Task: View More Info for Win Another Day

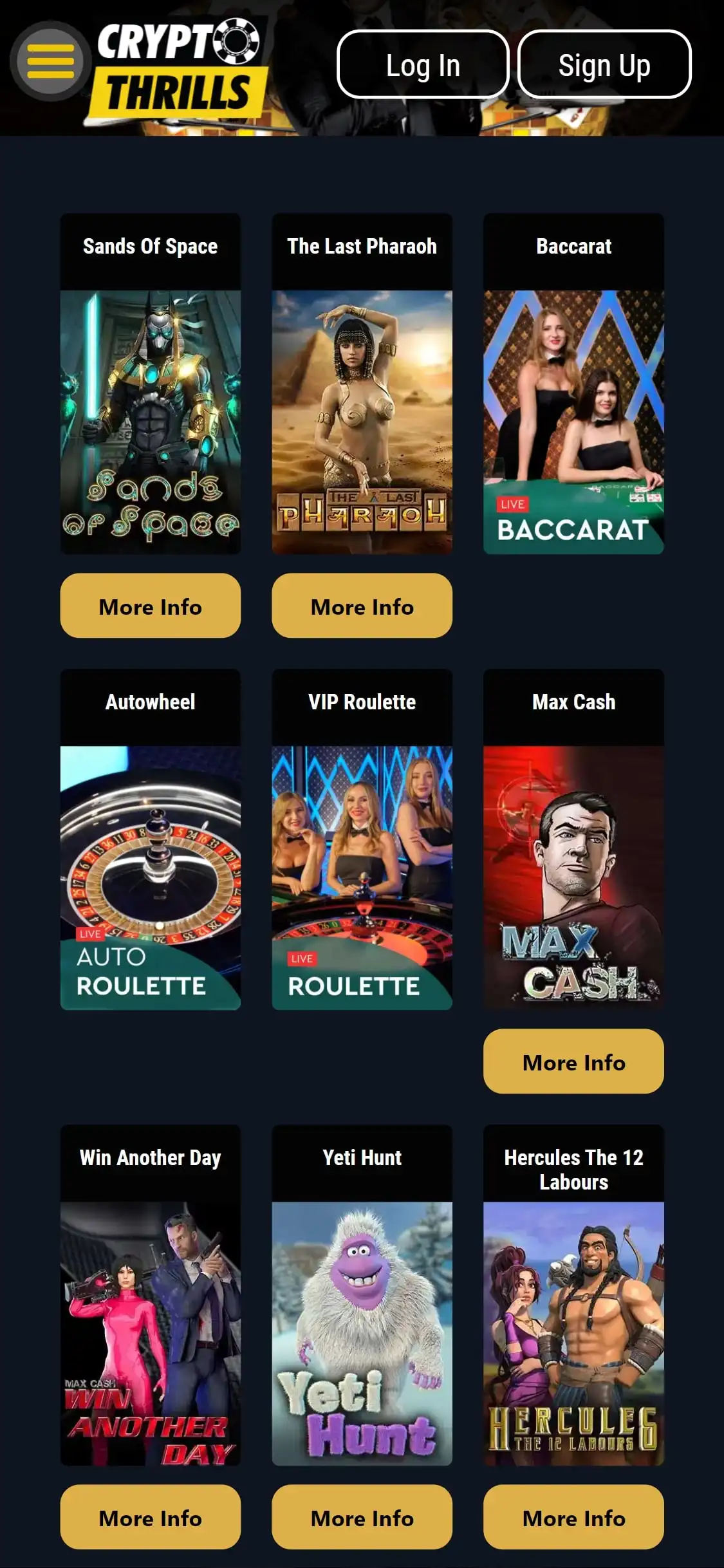Action: [150, 1517]
